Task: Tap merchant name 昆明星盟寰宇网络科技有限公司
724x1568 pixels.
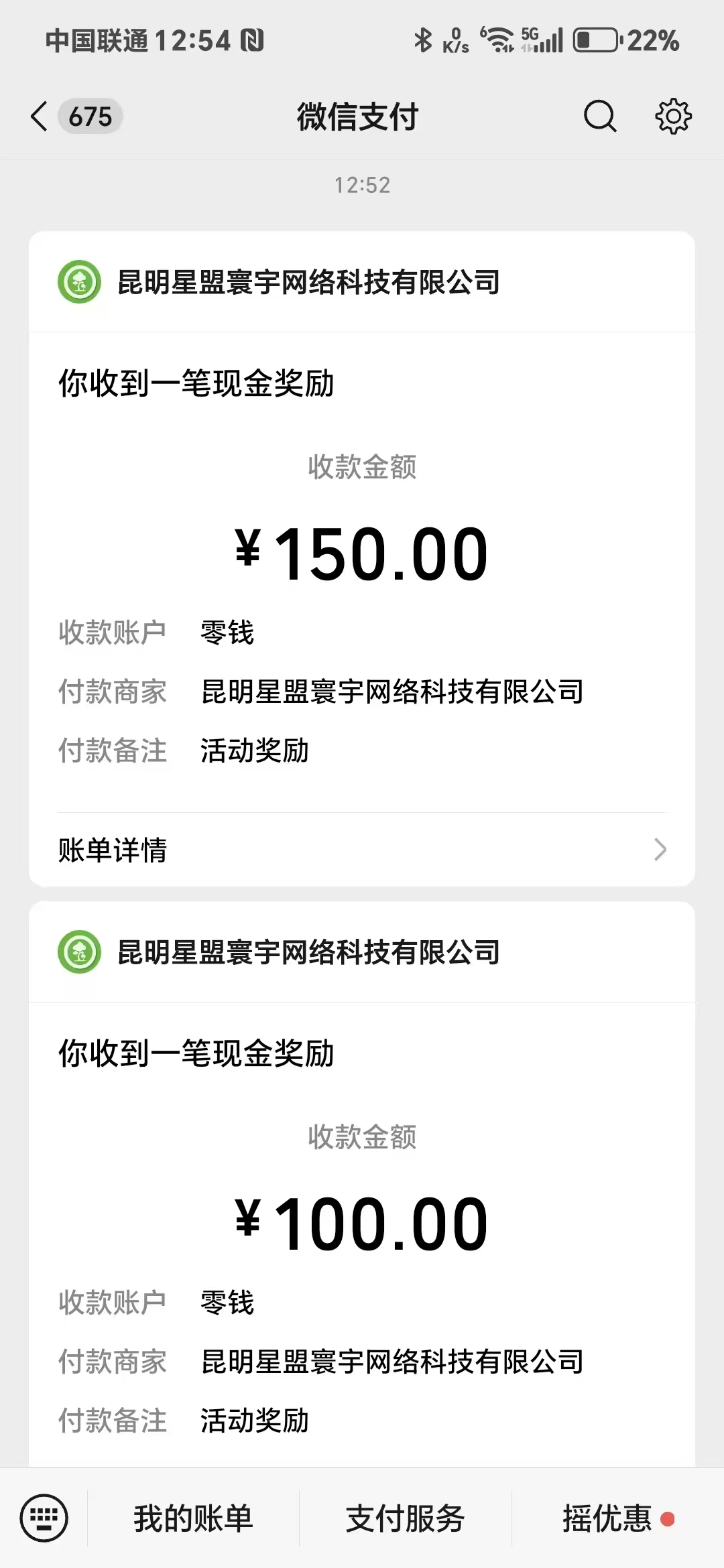Action: tap(308, 283)
